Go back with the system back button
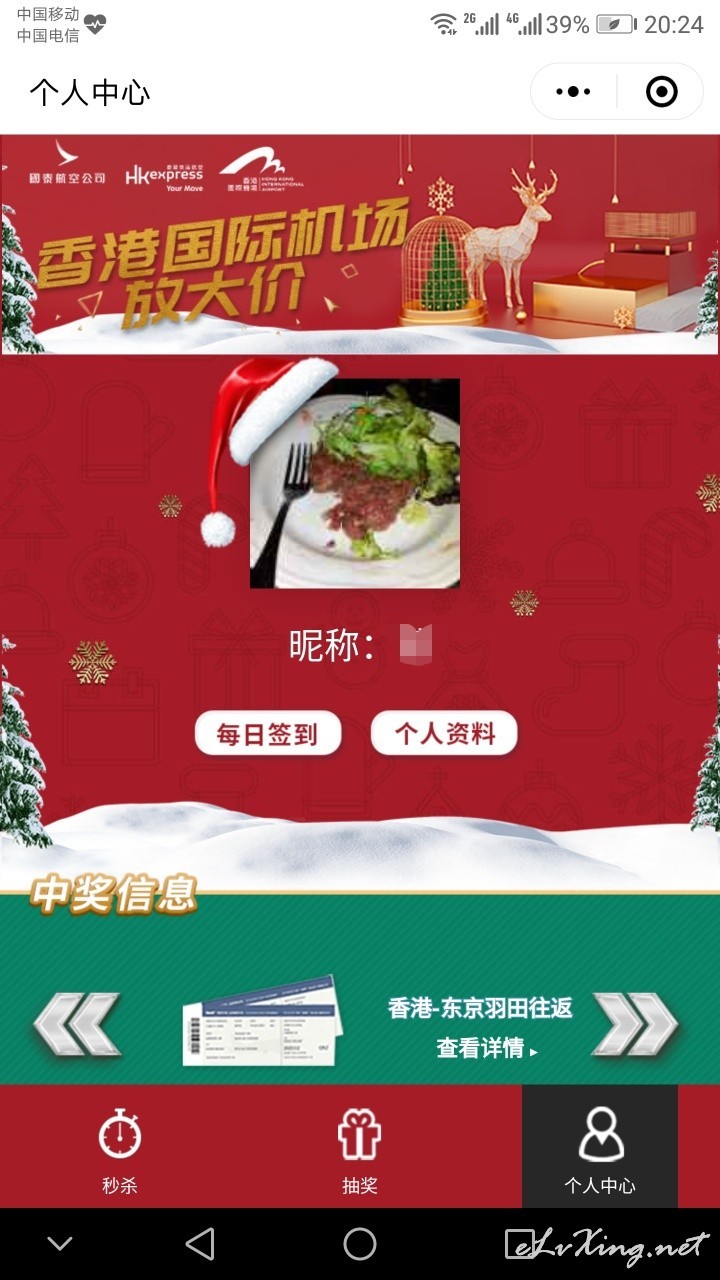Viewport: 720px width, 1280px height. (200, 1244)
